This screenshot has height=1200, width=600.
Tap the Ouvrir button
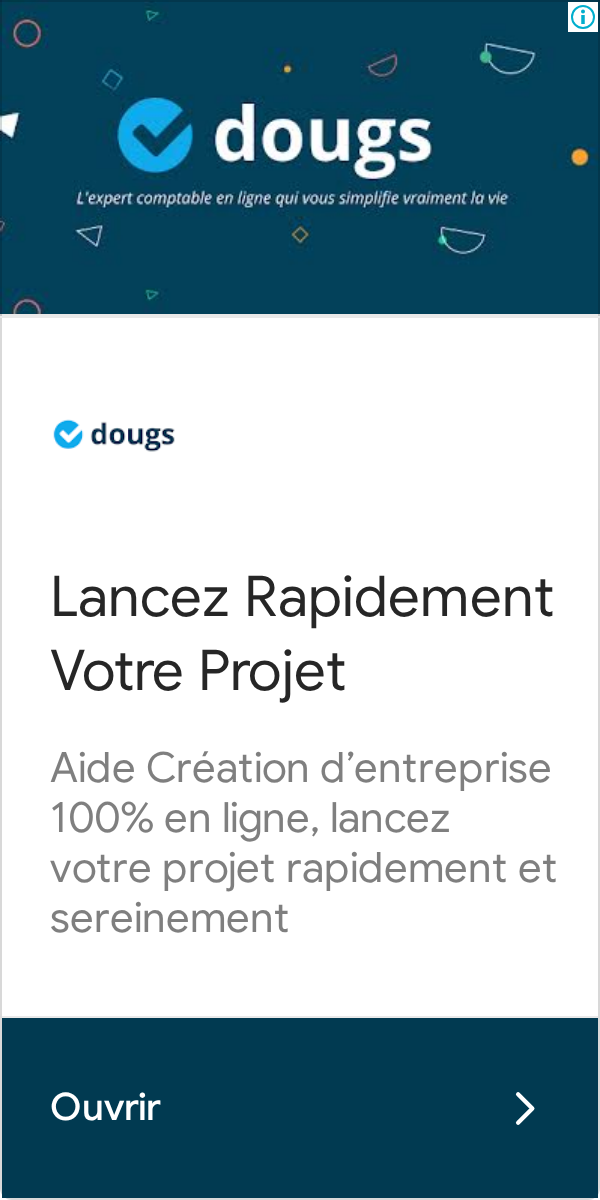point(300,1107)
